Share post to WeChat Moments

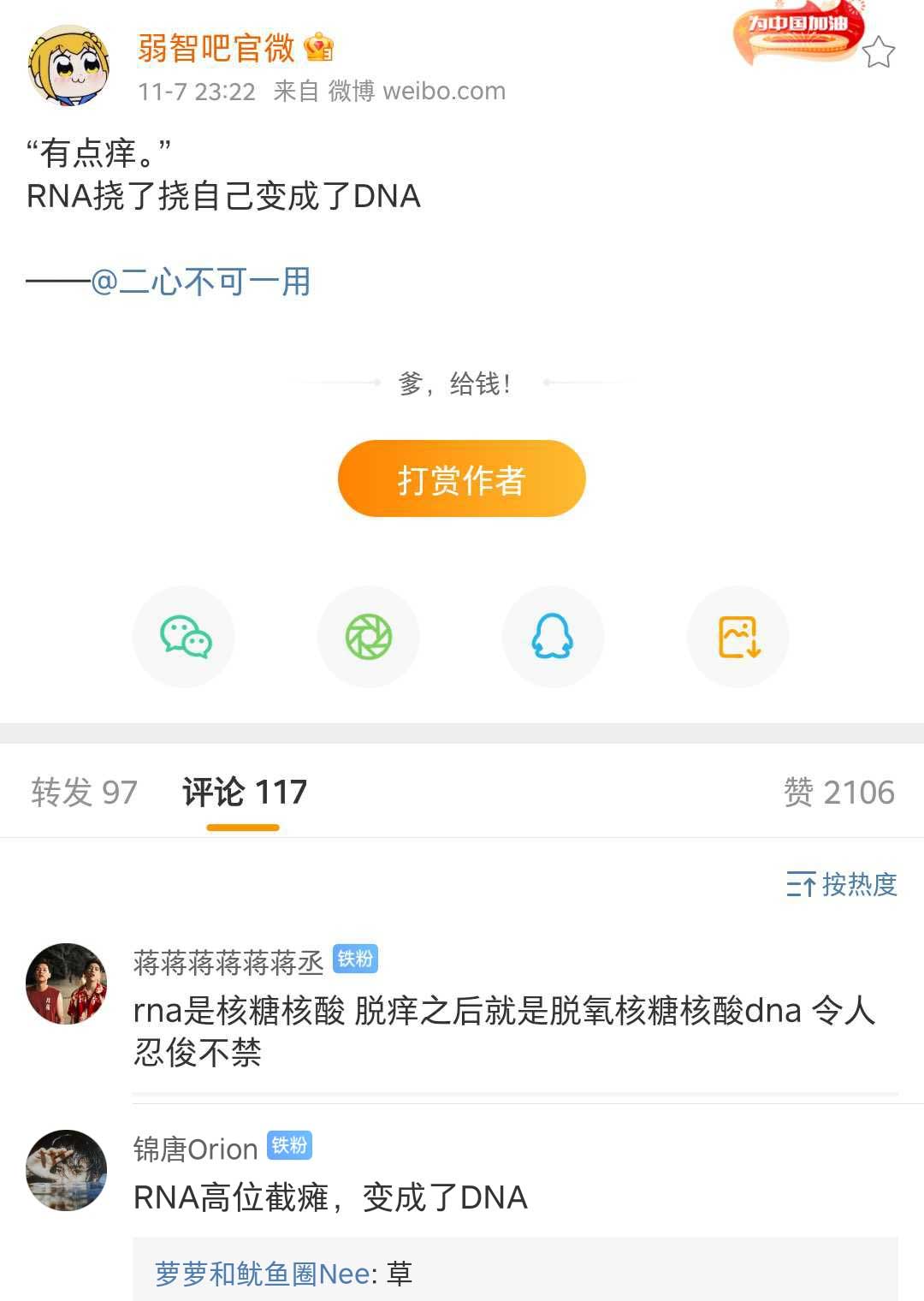pyautogui.click(x=369, y=637)
